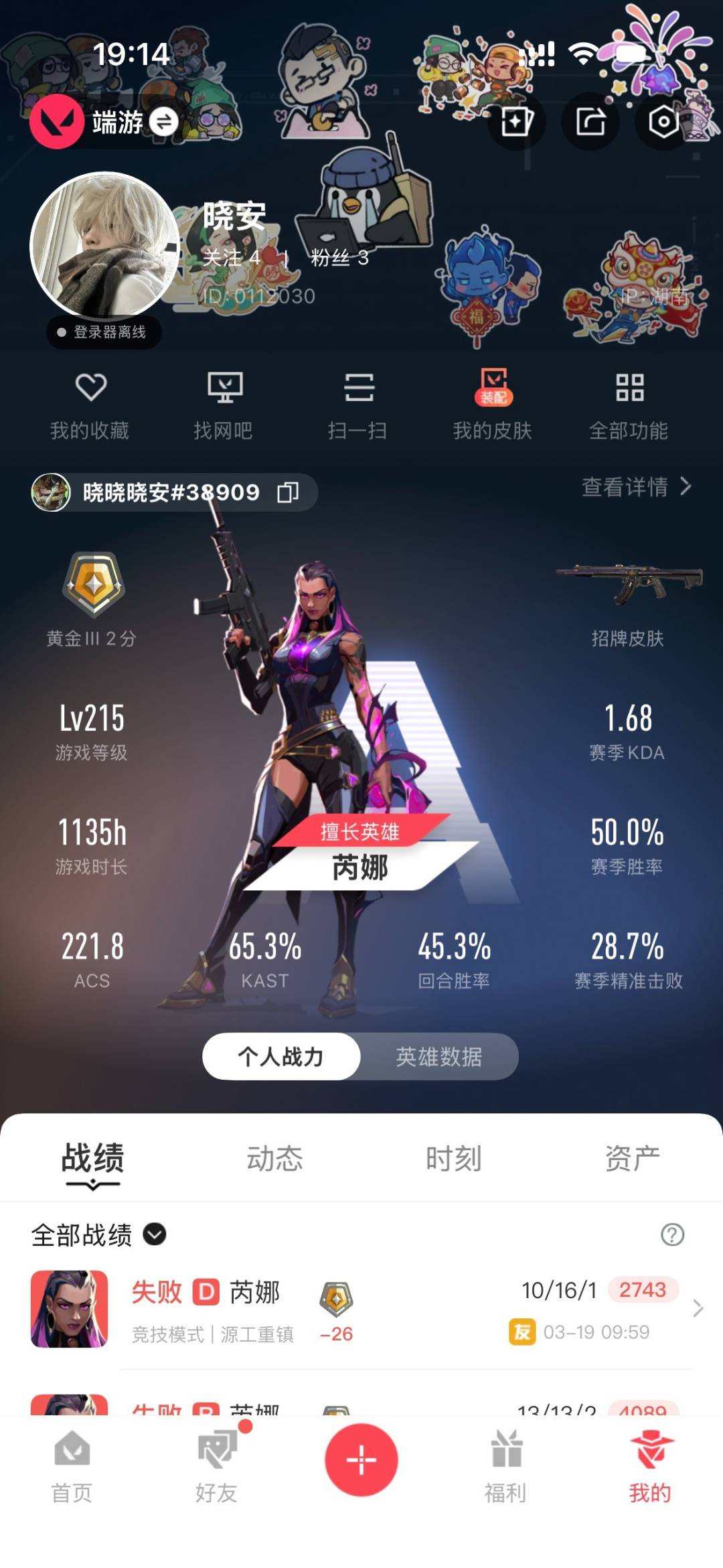Screen dimensions: 723x1568
Task: Open the 查看详情 link
Action: (629, 489)
